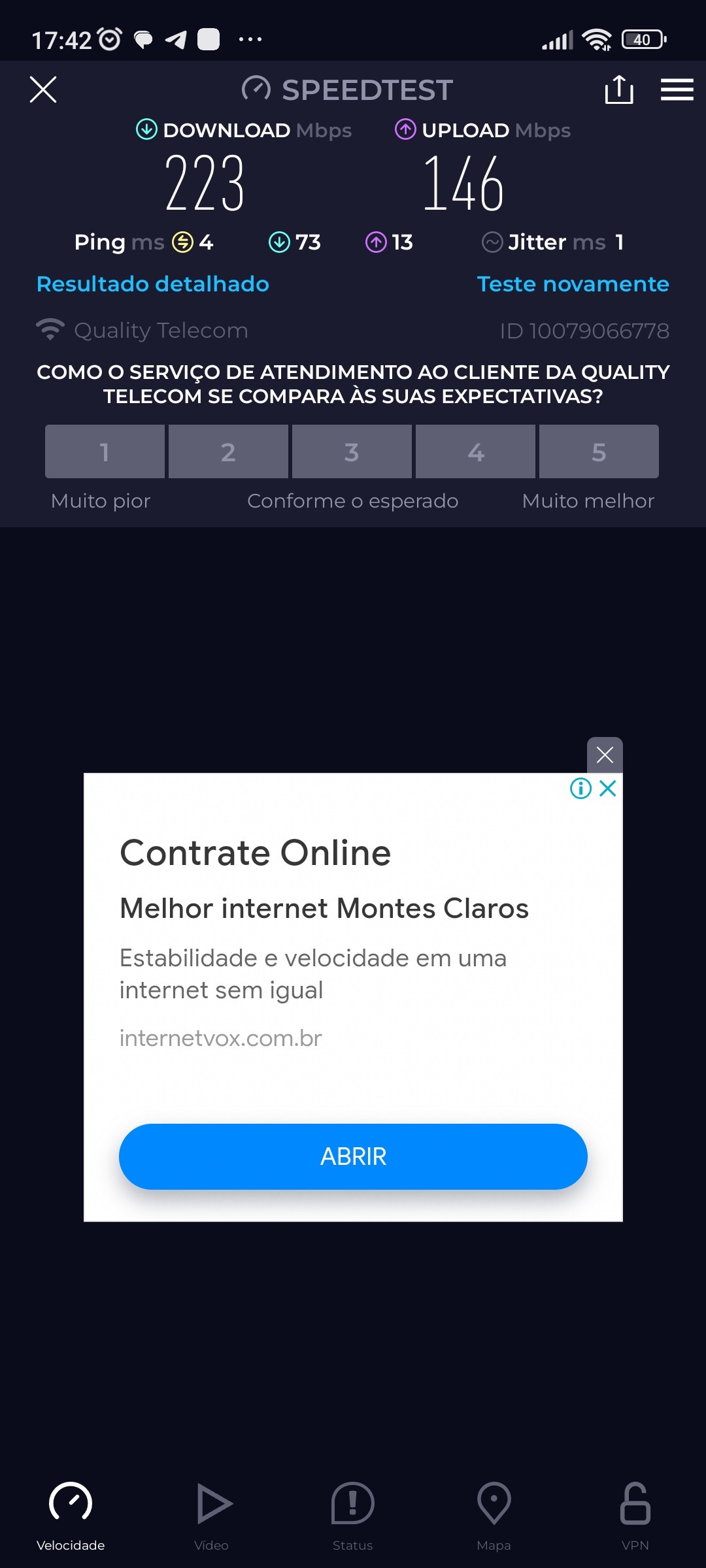Share the speed test result

point(618,90)
